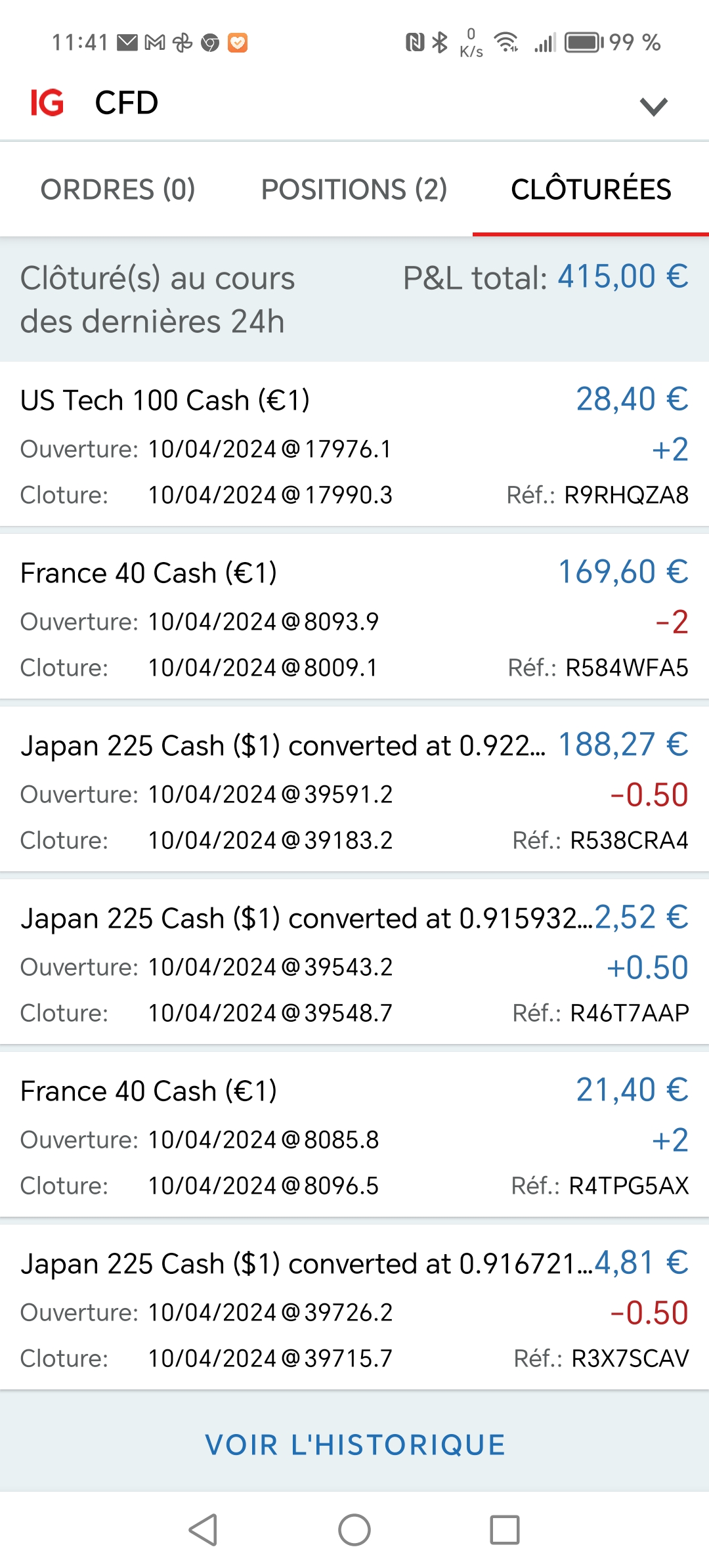Expand the CFD account dropdown chevron
This screenshot has width=709, height=1568.
click(x=653, y=106)
